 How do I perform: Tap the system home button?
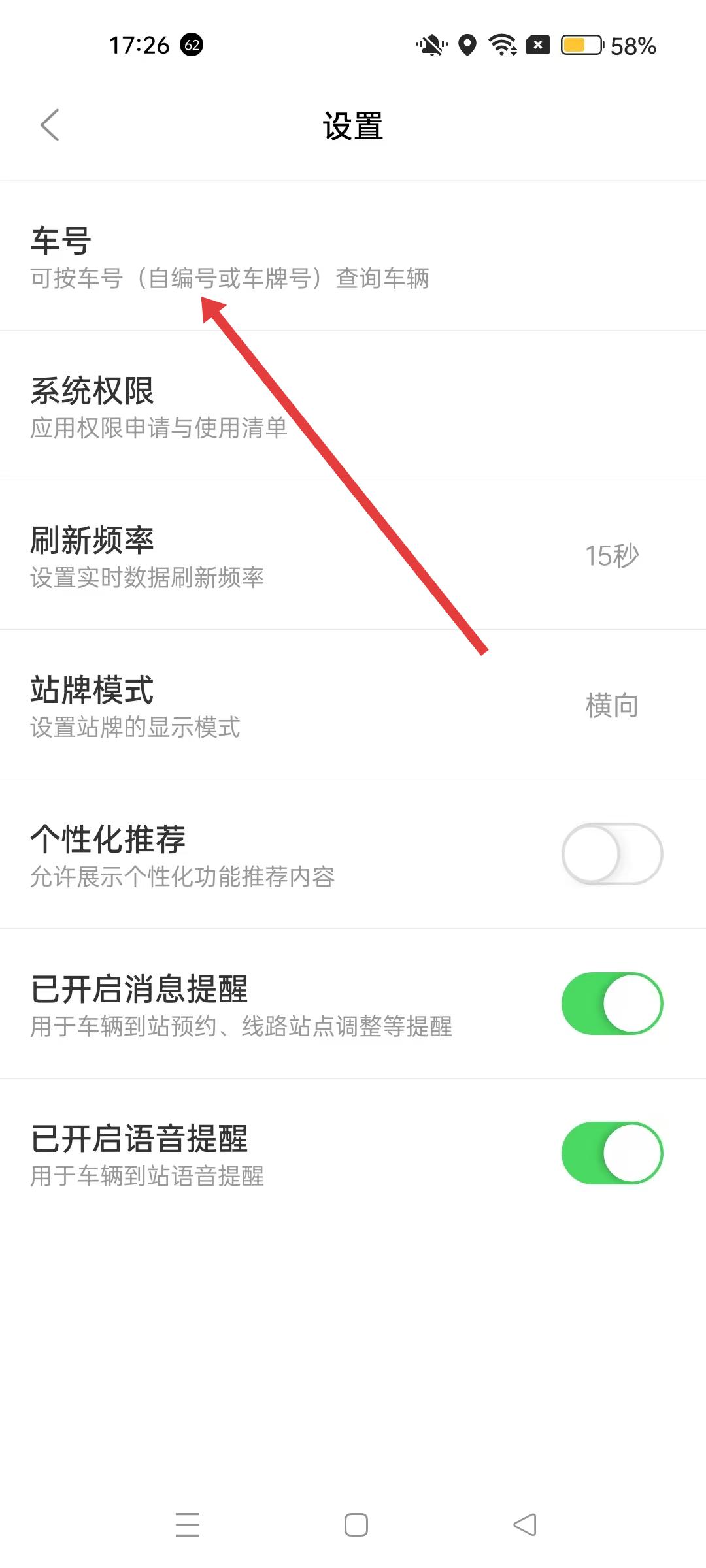[x=356, y=1525]
